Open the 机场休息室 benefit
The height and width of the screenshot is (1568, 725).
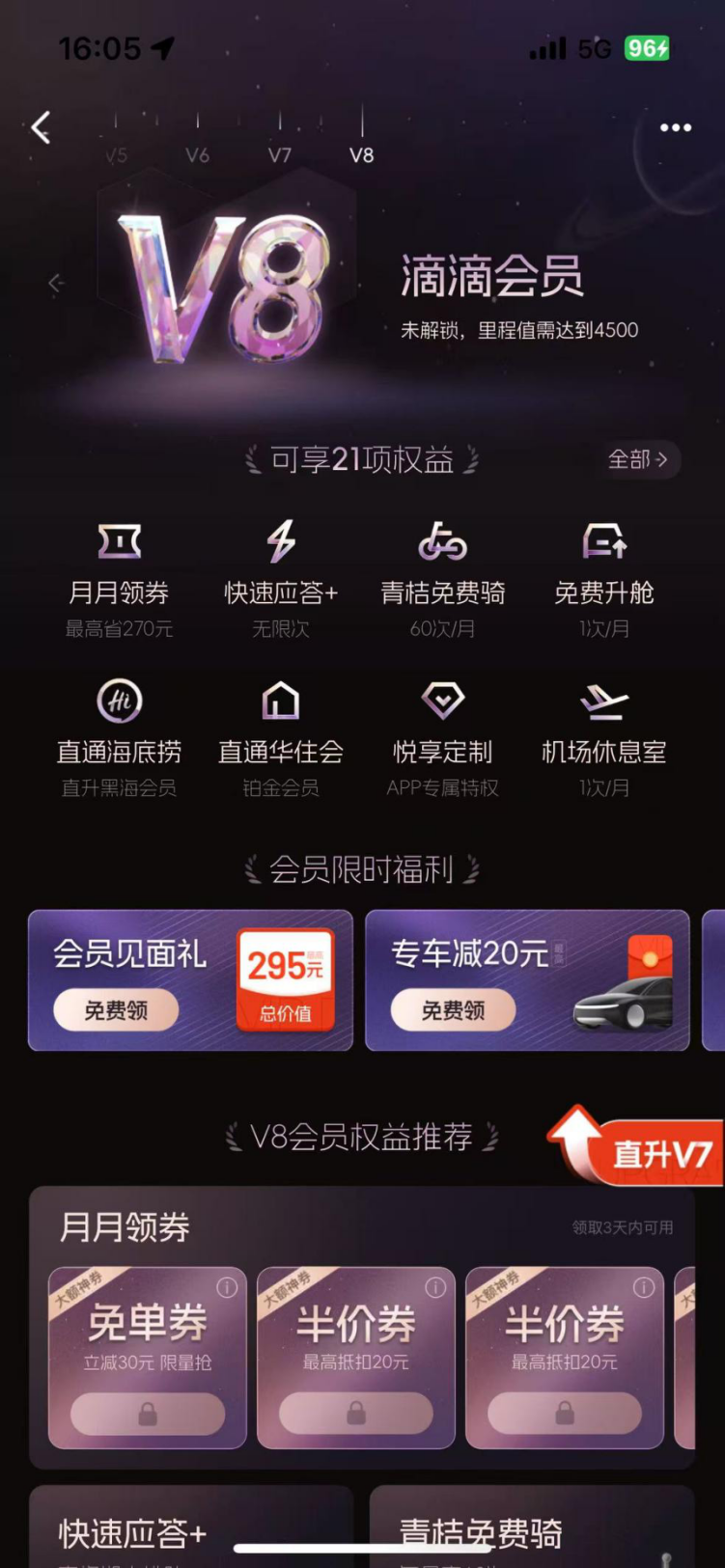604,701
